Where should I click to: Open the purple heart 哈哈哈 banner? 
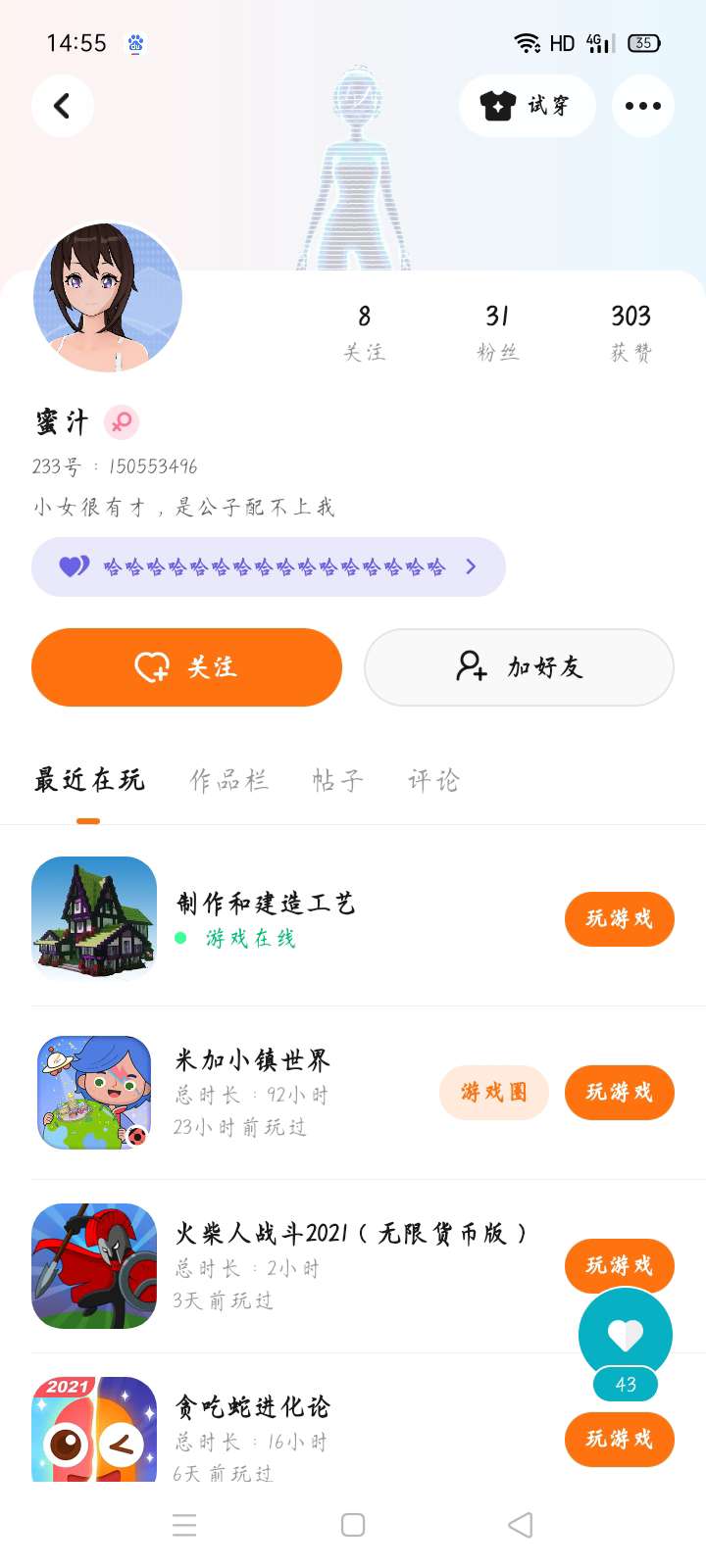(x=268, y=566)
